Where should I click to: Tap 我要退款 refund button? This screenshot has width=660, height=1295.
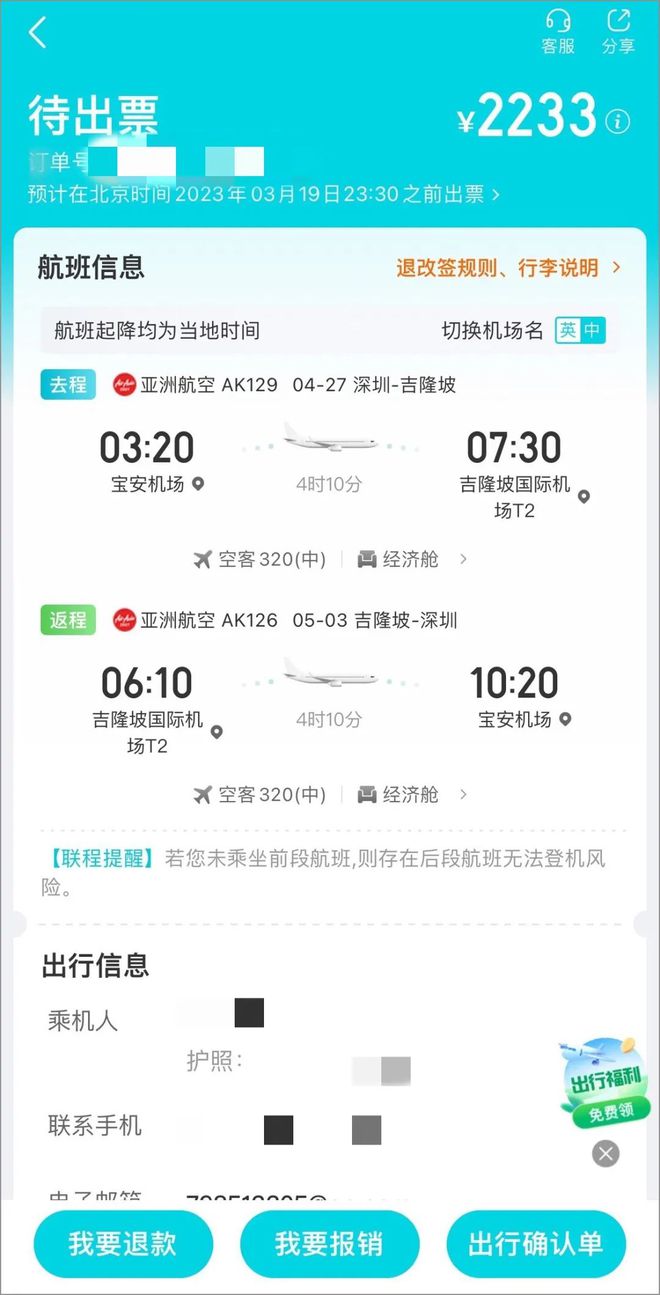[x=123, y=1244]
